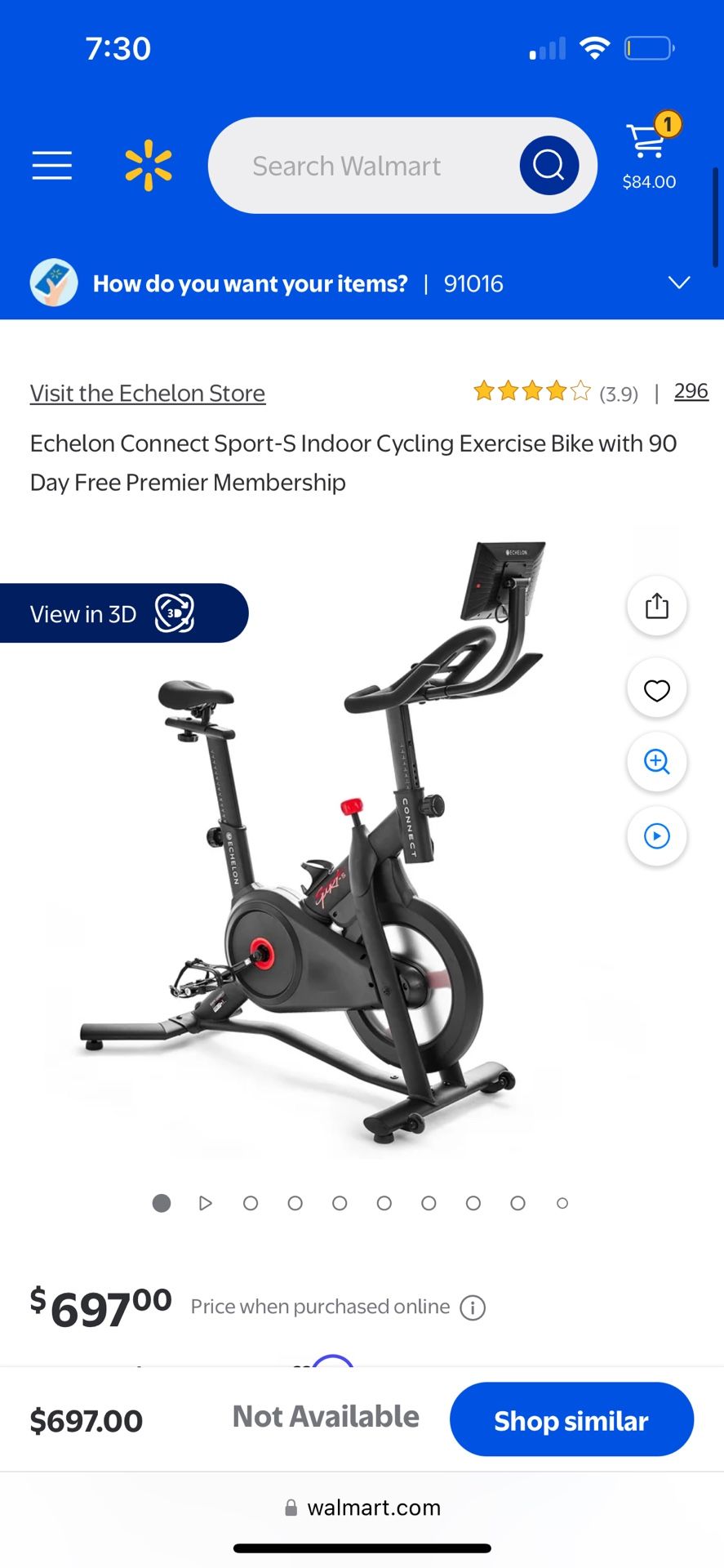
Task: Expand How do you want your items
Action: coord(678,283)
